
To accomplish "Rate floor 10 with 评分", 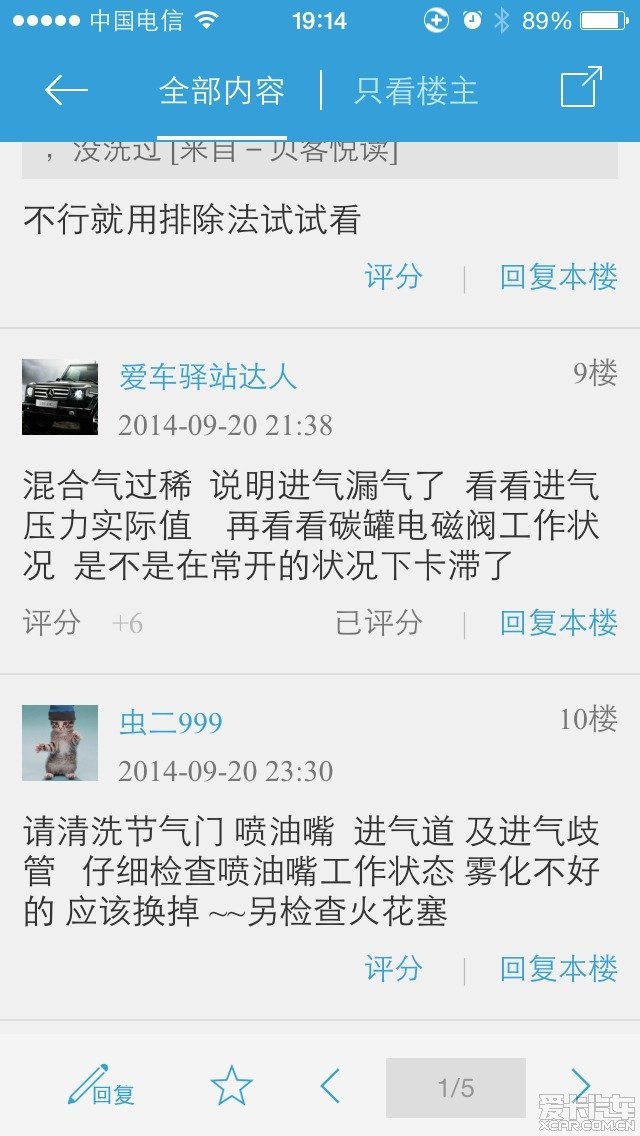I will point(393,969).
